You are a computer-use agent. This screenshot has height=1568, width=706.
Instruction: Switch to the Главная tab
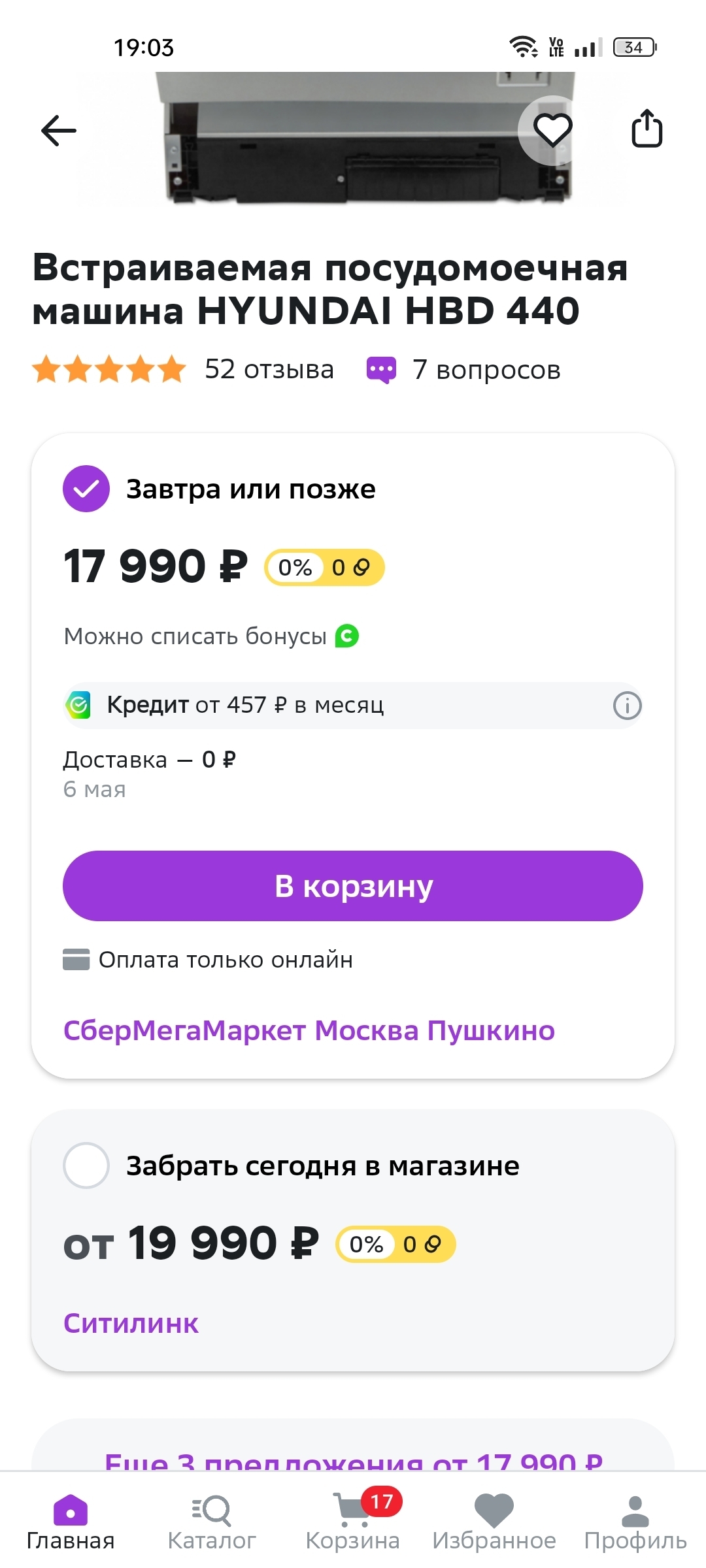[71, 1524]
